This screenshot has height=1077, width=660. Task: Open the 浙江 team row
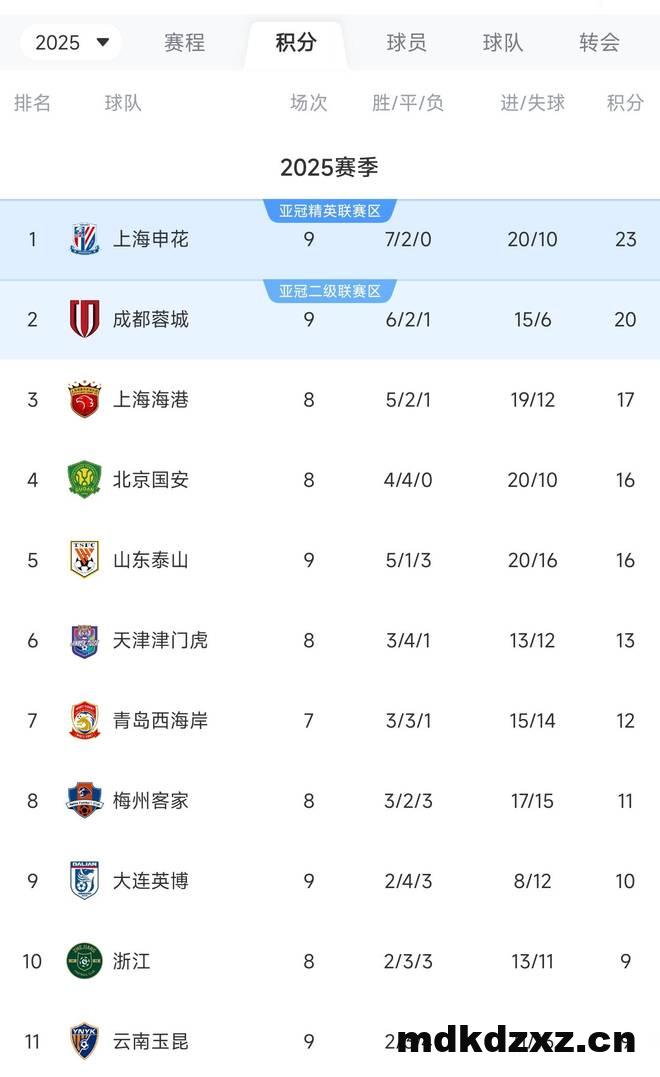coord(131,961)
